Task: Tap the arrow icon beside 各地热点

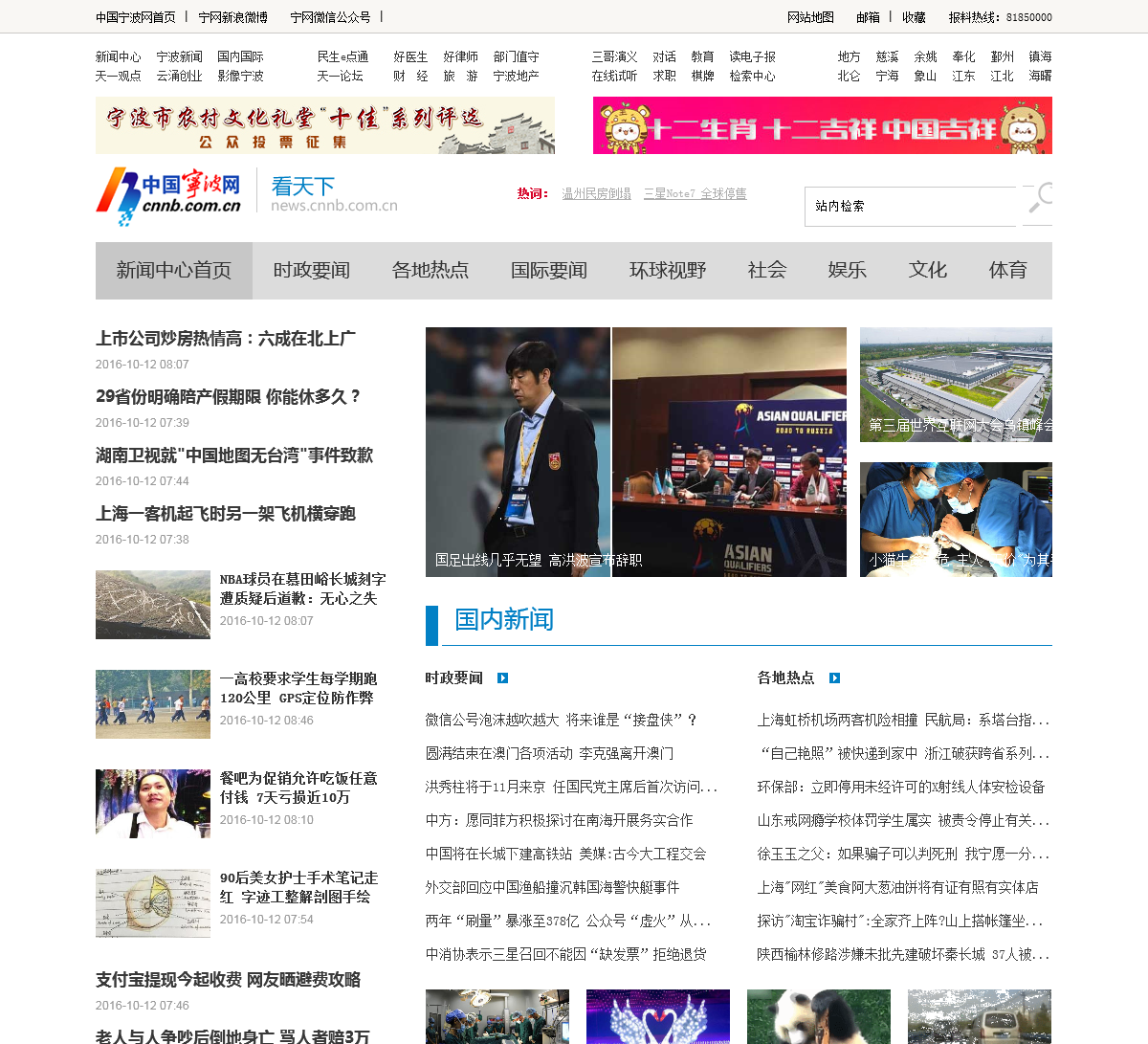Action: [x=834, y=678]
